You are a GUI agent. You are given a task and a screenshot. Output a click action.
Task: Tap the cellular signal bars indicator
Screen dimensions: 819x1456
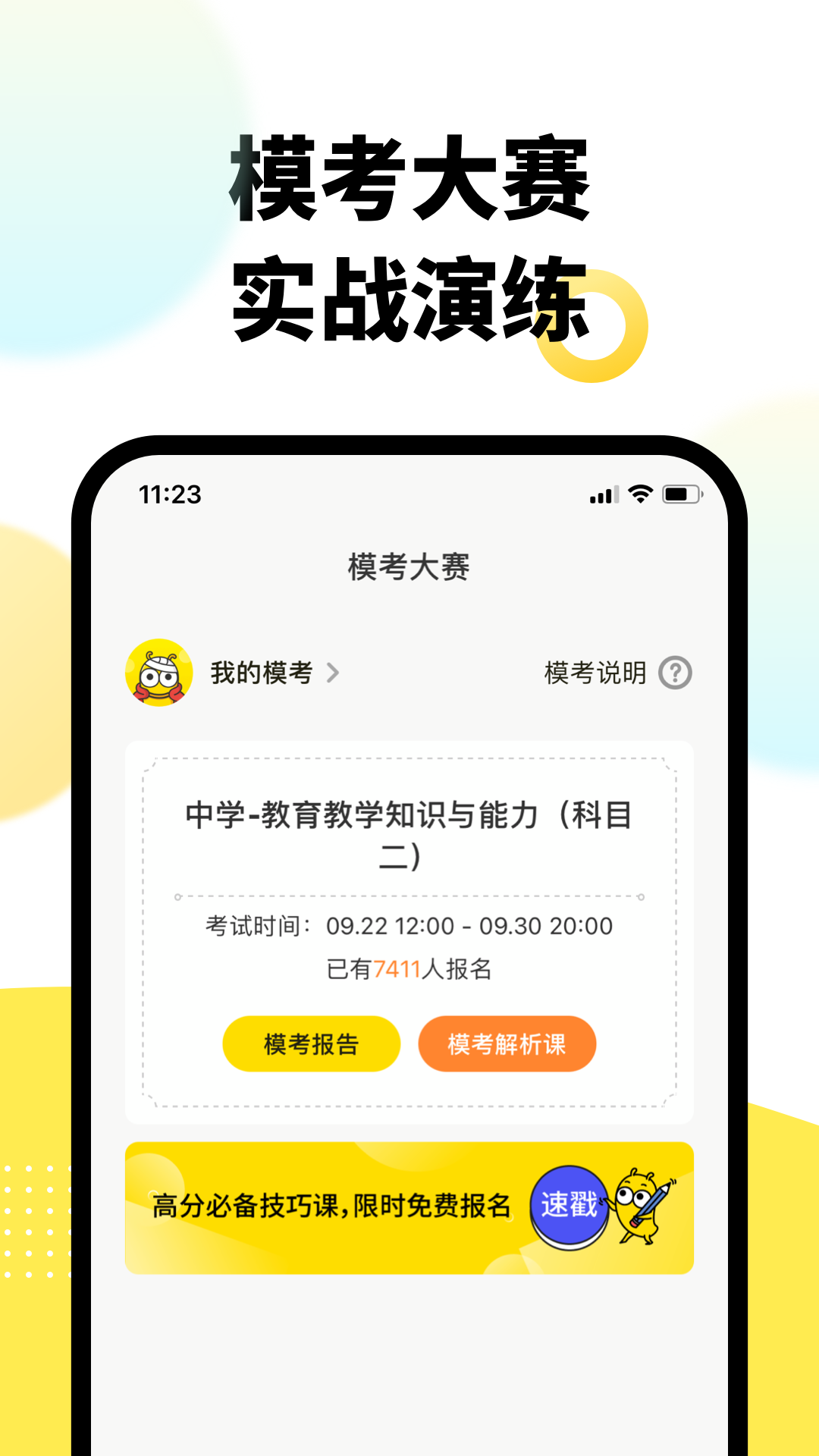click(601, 494)
